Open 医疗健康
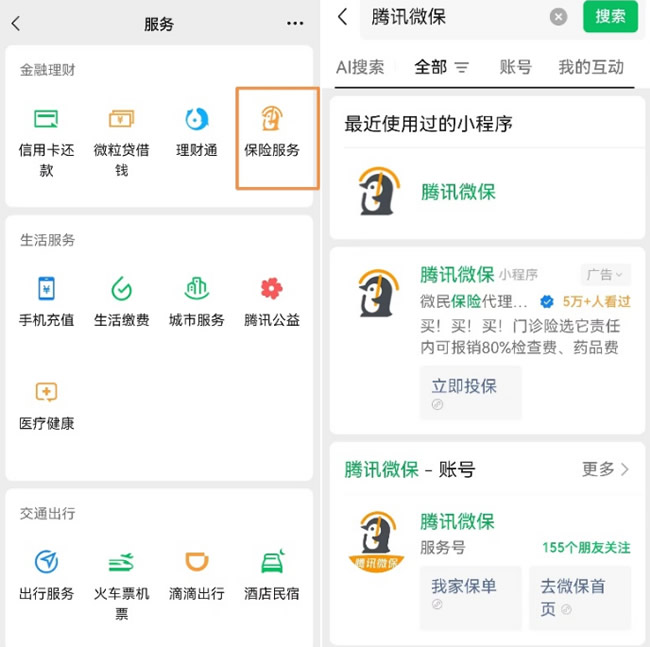 pos(46,405)
